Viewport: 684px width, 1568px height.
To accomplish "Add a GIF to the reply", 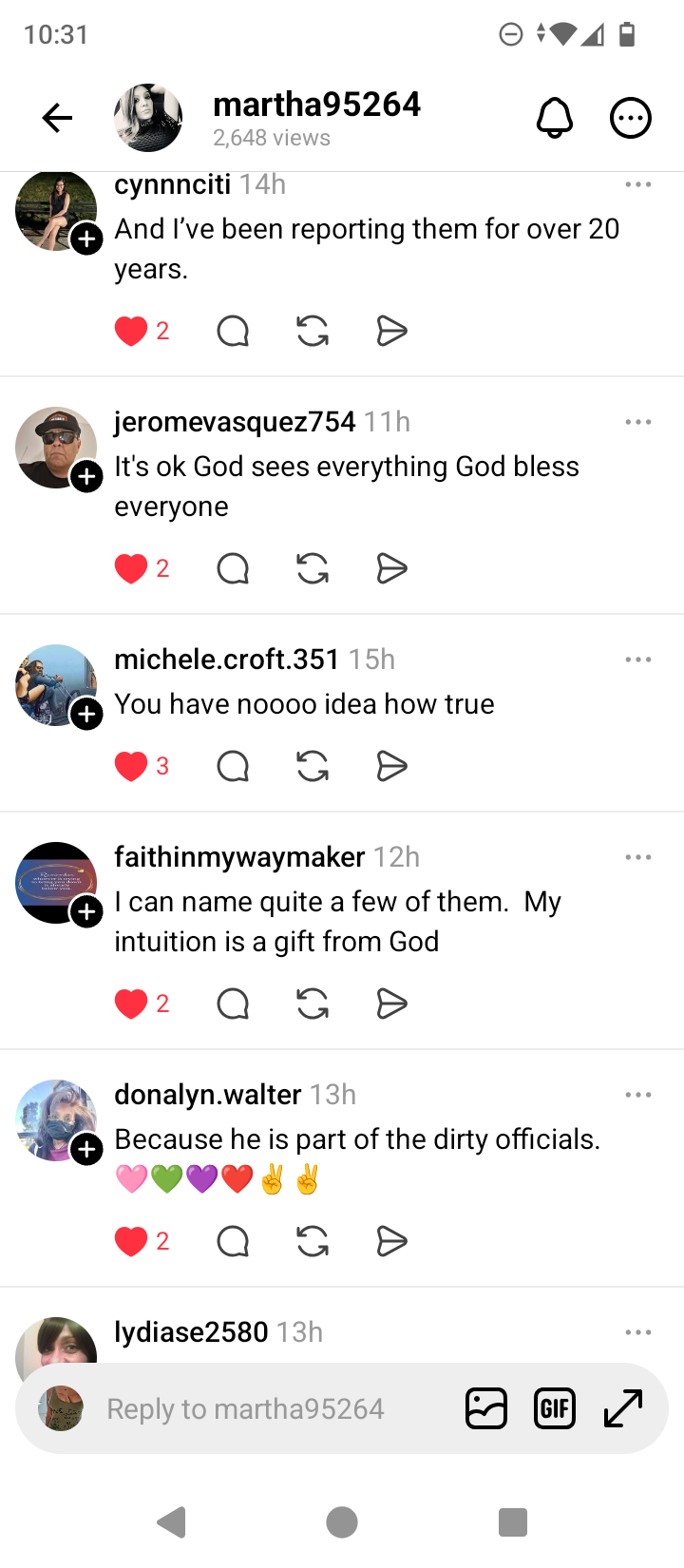I will pos(555,1408).
